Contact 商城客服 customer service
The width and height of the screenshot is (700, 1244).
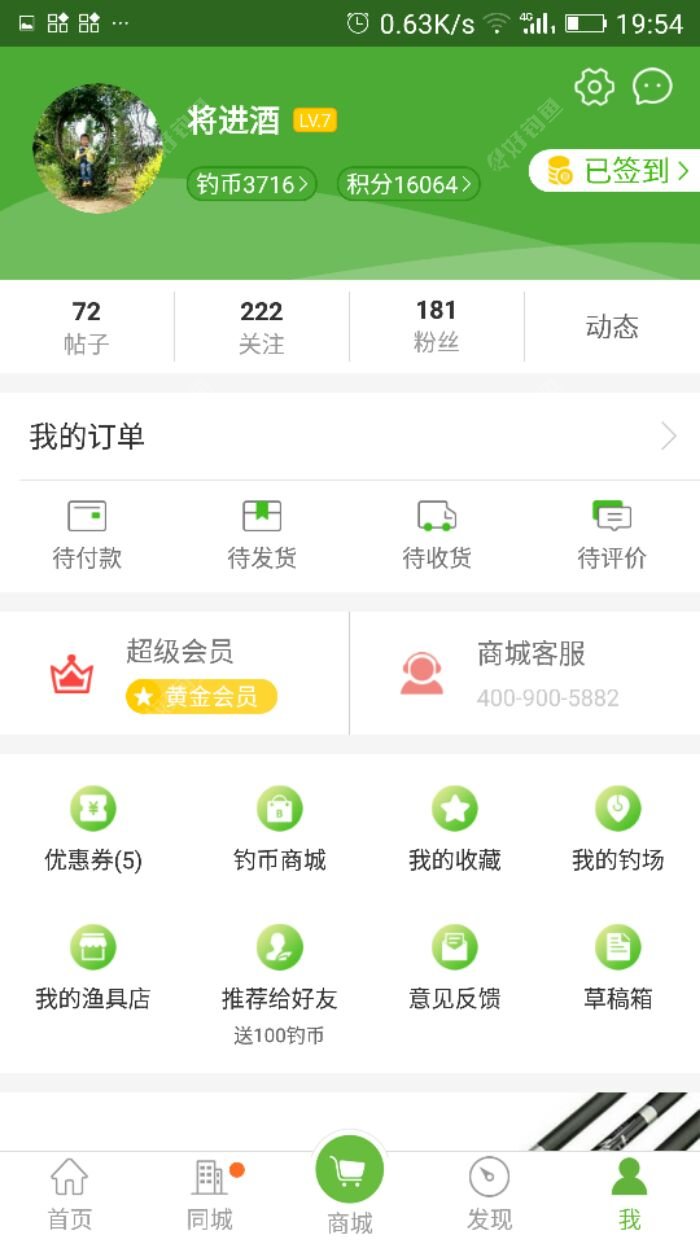tap(524, 674)
